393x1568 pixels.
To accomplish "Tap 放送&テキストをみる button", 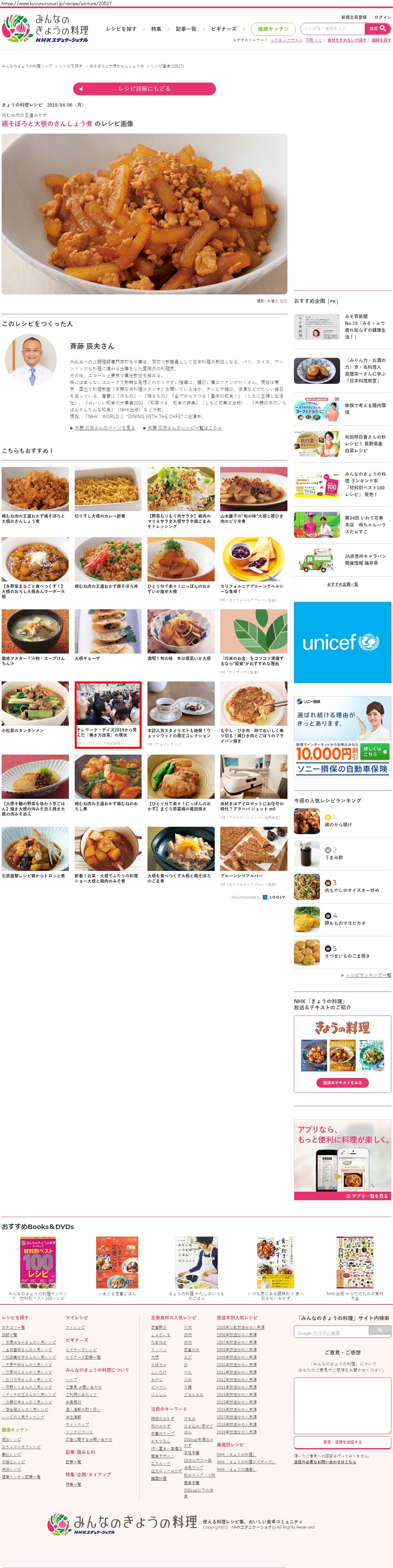I will [342, 1083].
